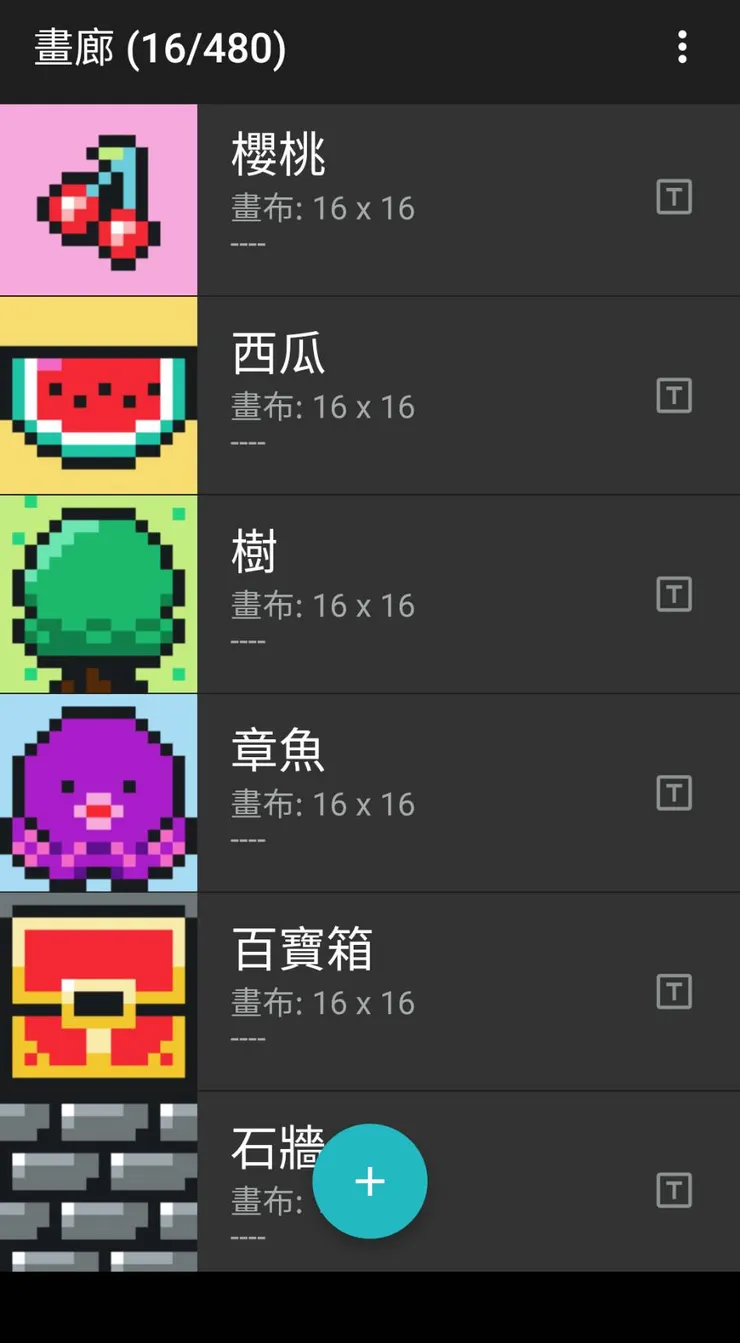Open the octopus pixel art thumbnail
The width and height of the screenshot is (740, 1343).
(99, 793)
